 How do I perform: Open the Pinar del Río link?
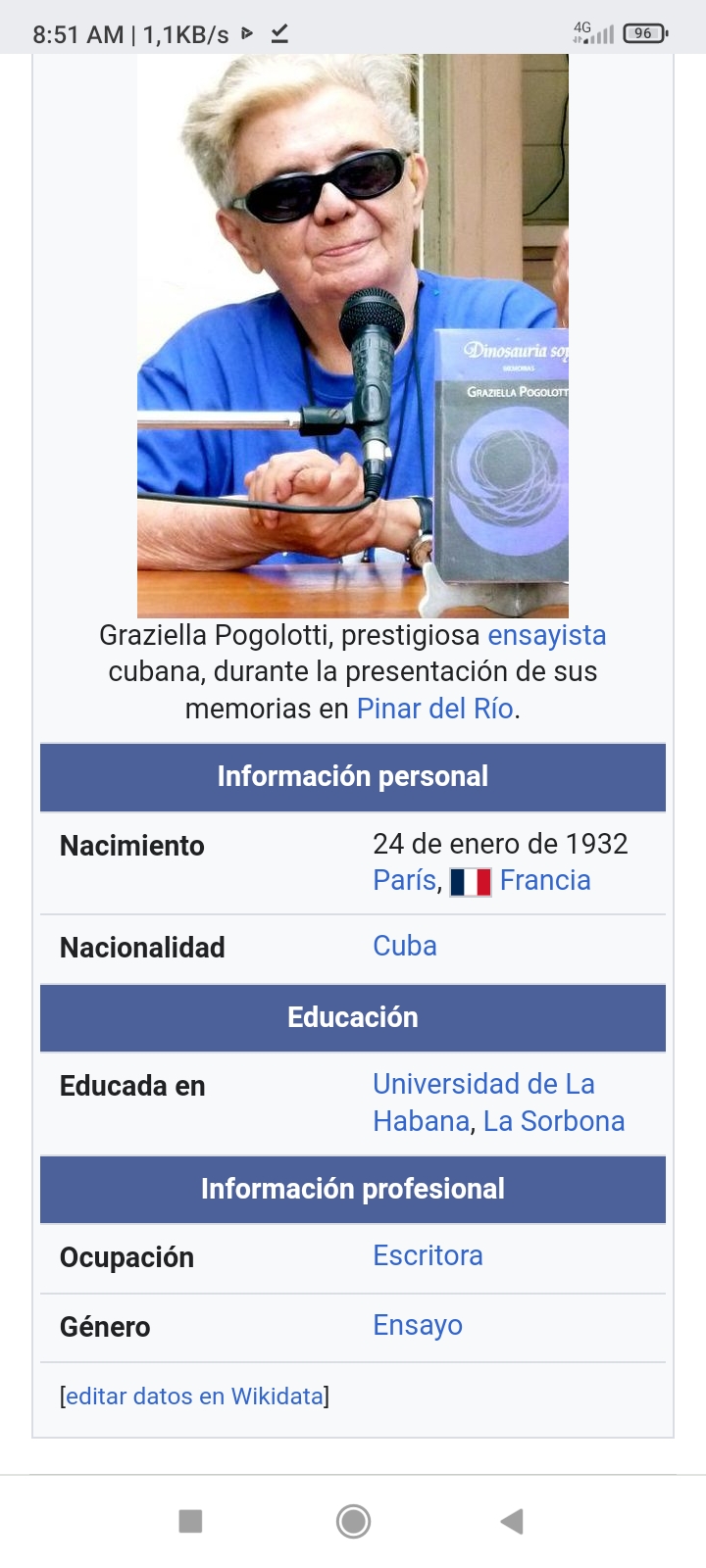click(434, 709)
